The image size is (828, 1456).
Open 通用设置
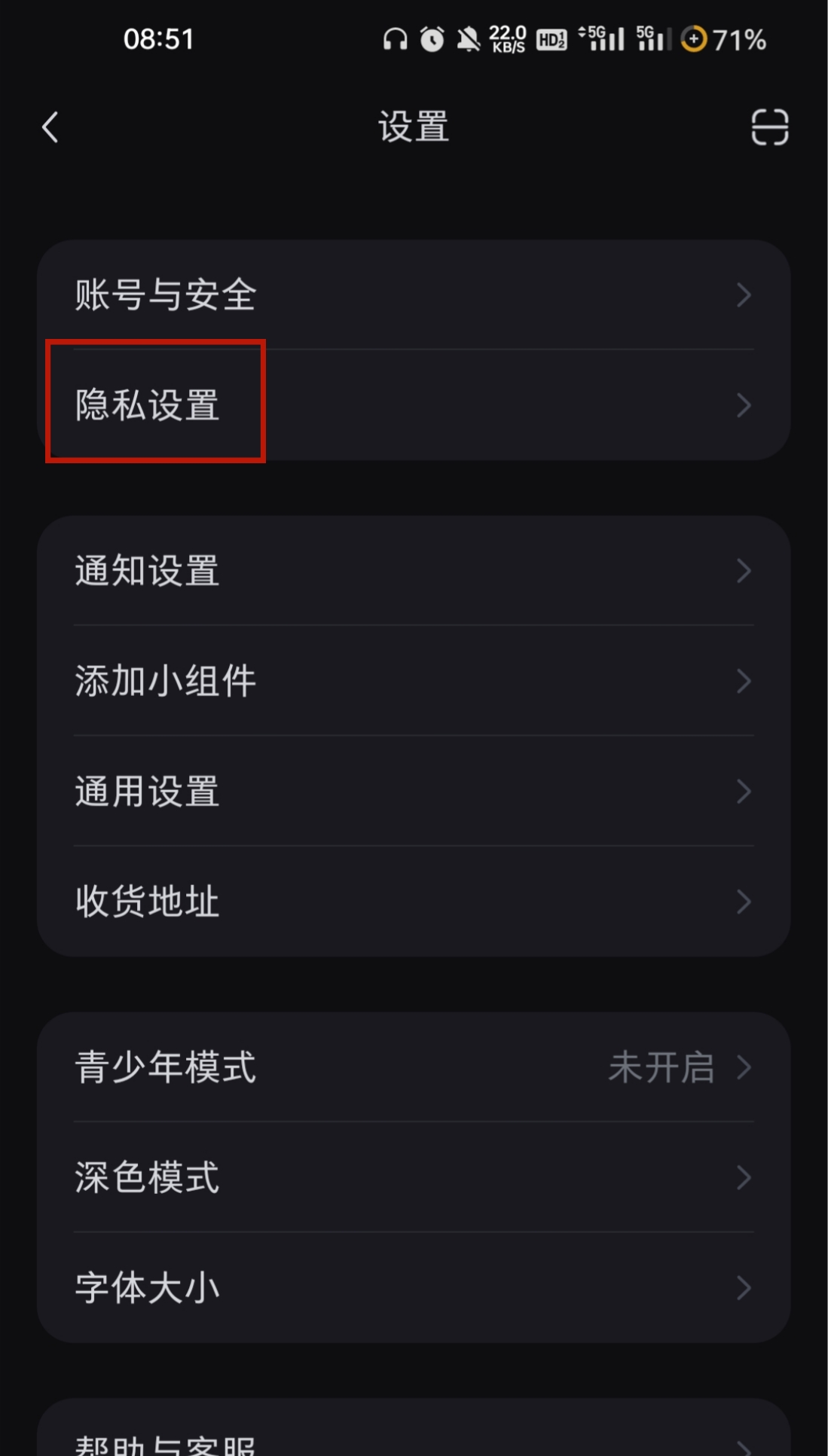tap(413, 792)
